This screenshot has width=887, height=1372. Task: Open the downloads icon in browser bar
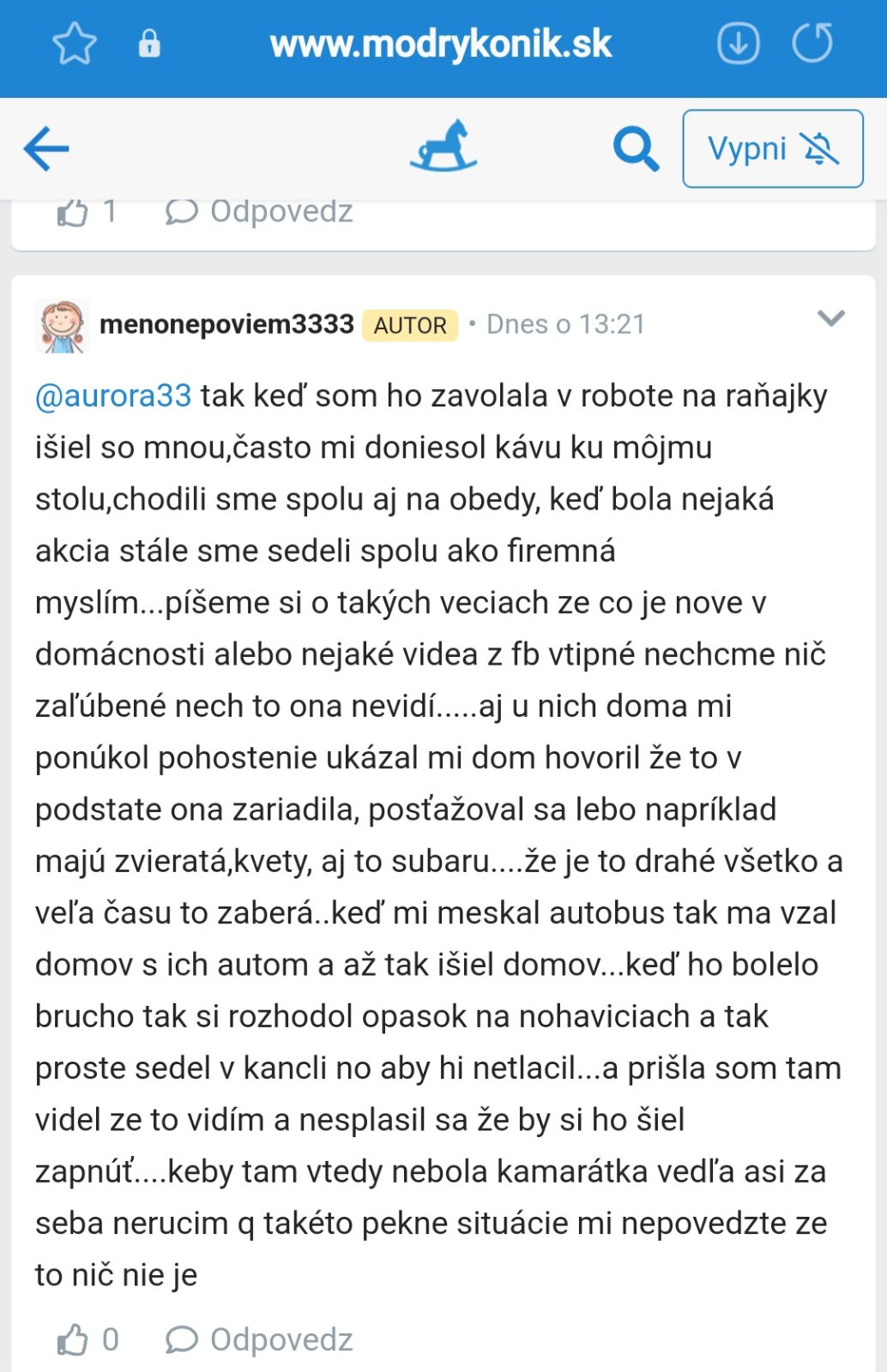coord(738,44)
